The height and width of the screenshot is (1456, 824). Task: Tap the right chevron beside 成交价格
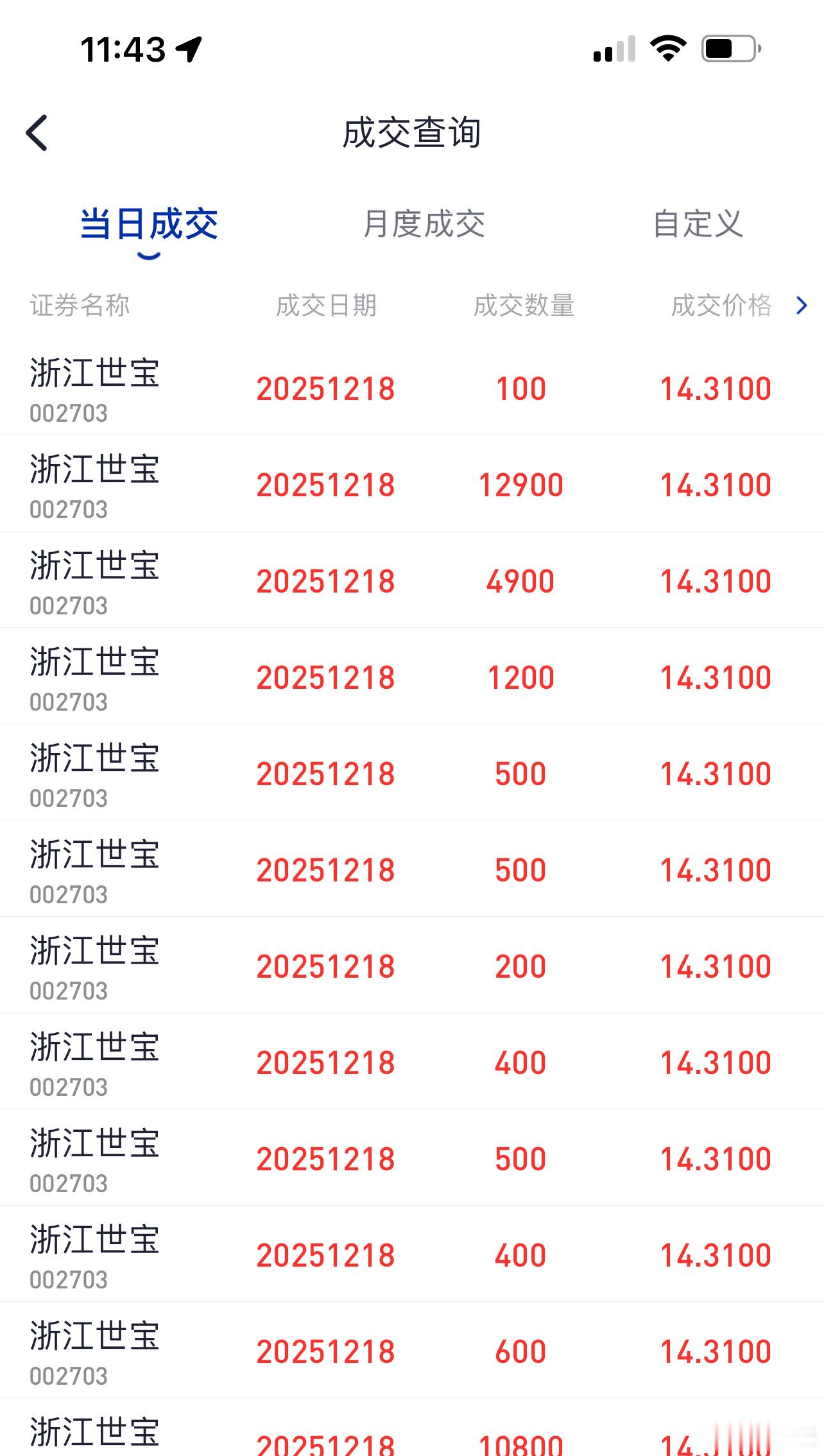(x=801, y=306)
